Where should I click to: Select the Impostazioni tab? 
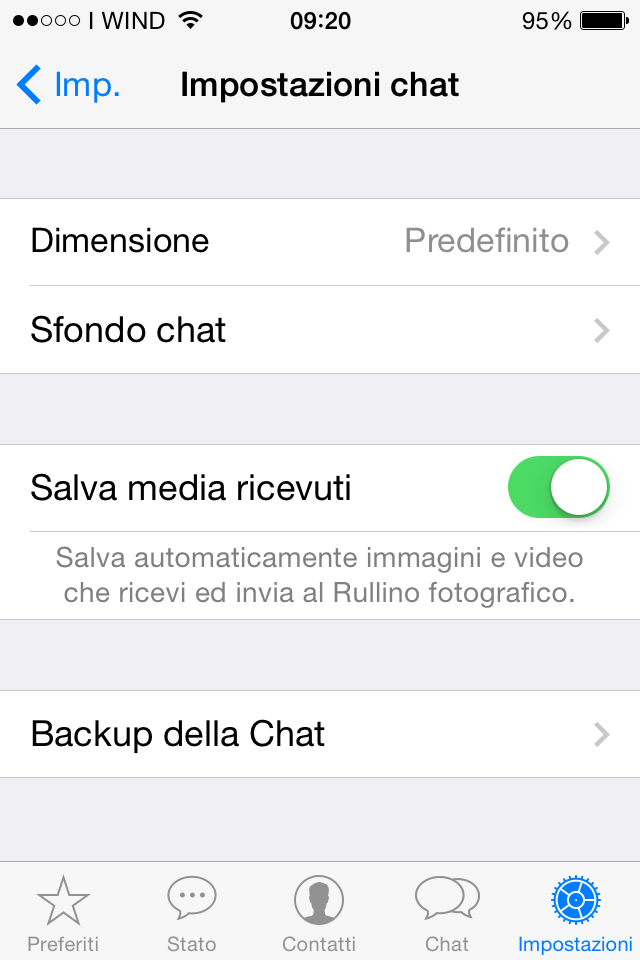tap(575, 912)
